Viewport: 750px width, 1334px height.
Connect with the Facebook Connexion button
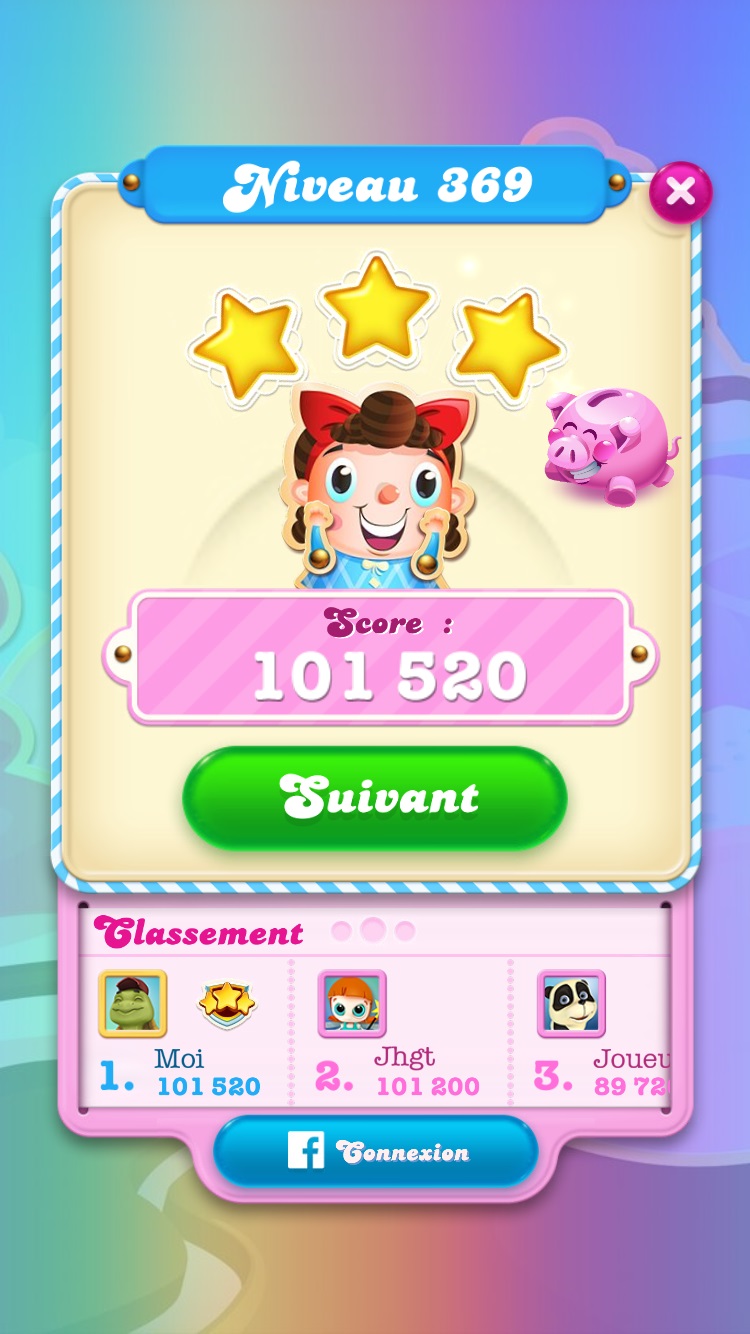375,1152
